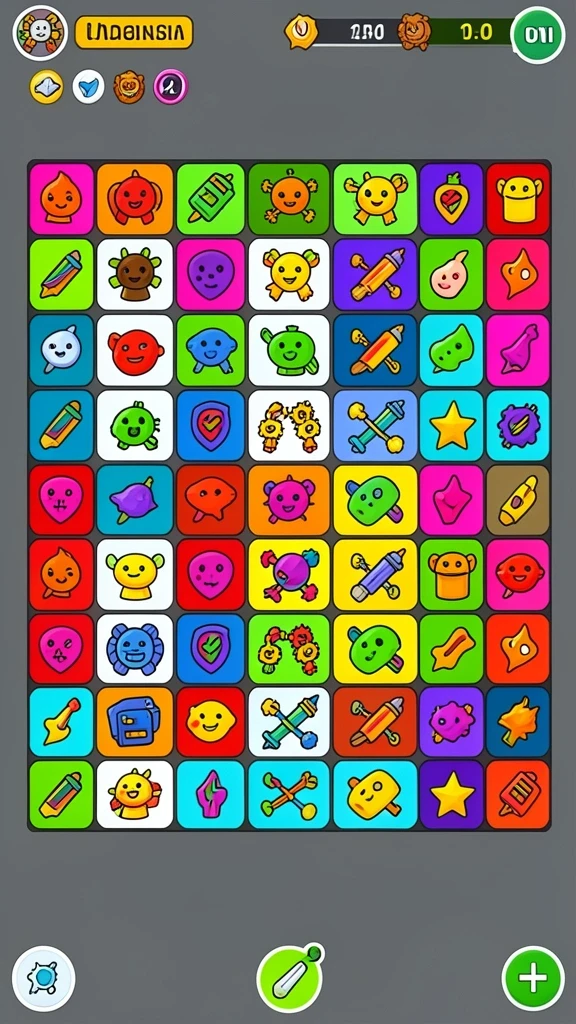
Task: Open the player avatar at top left
Action: click(x=40, y=33)
